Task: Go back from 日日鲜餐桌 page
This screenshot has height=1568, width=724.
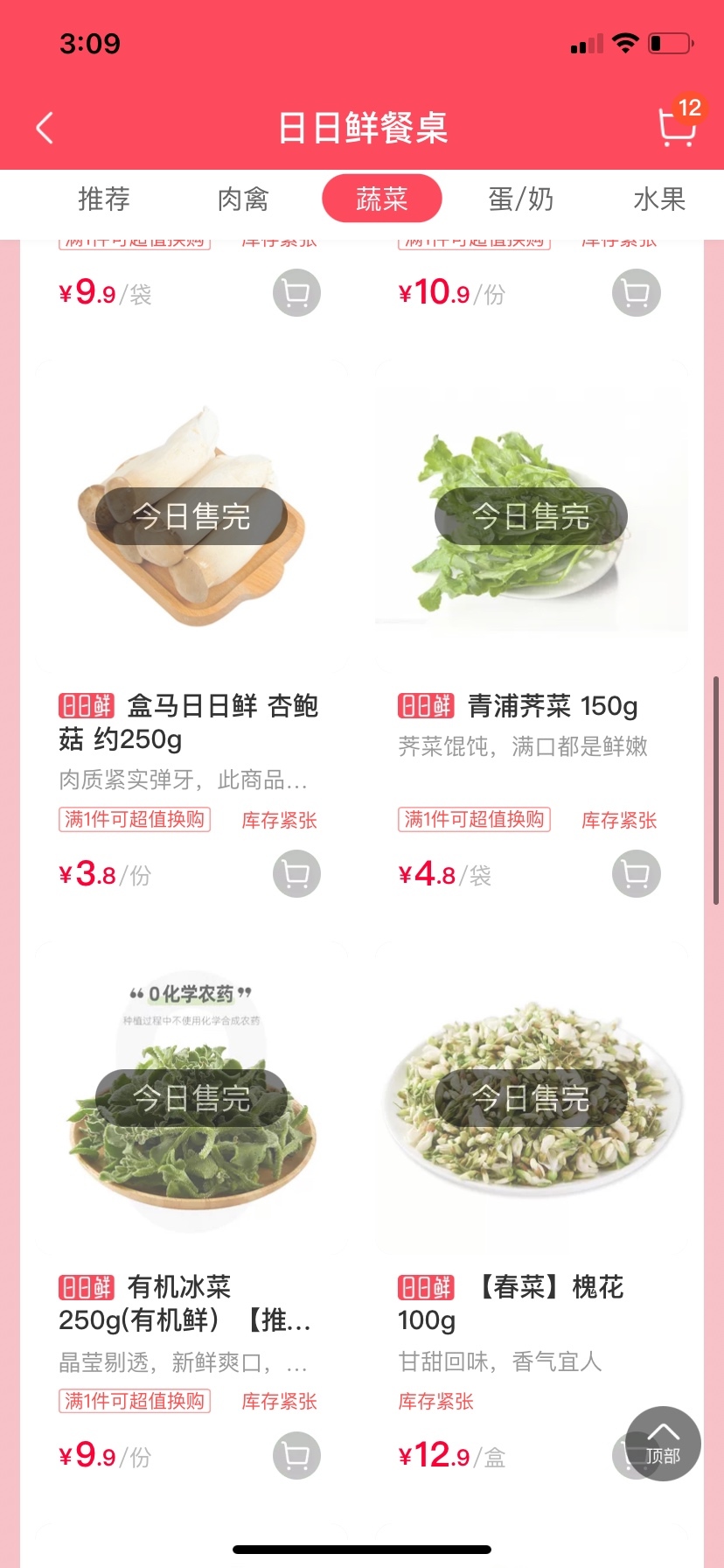Action: point(45,128)
